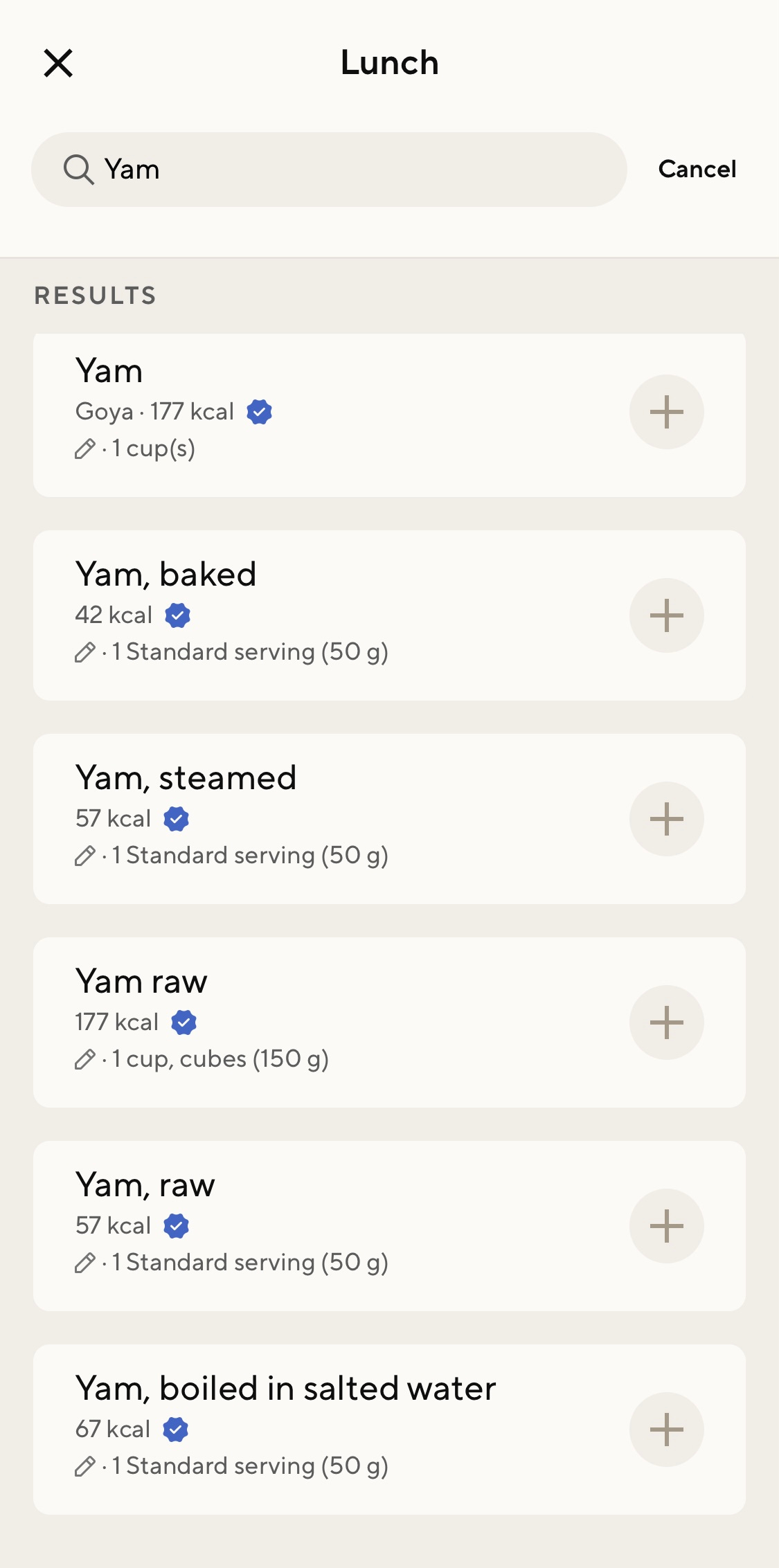779x1568 pixels.
Task: Add Goya Yam to lunch
Action: (666, 412)
